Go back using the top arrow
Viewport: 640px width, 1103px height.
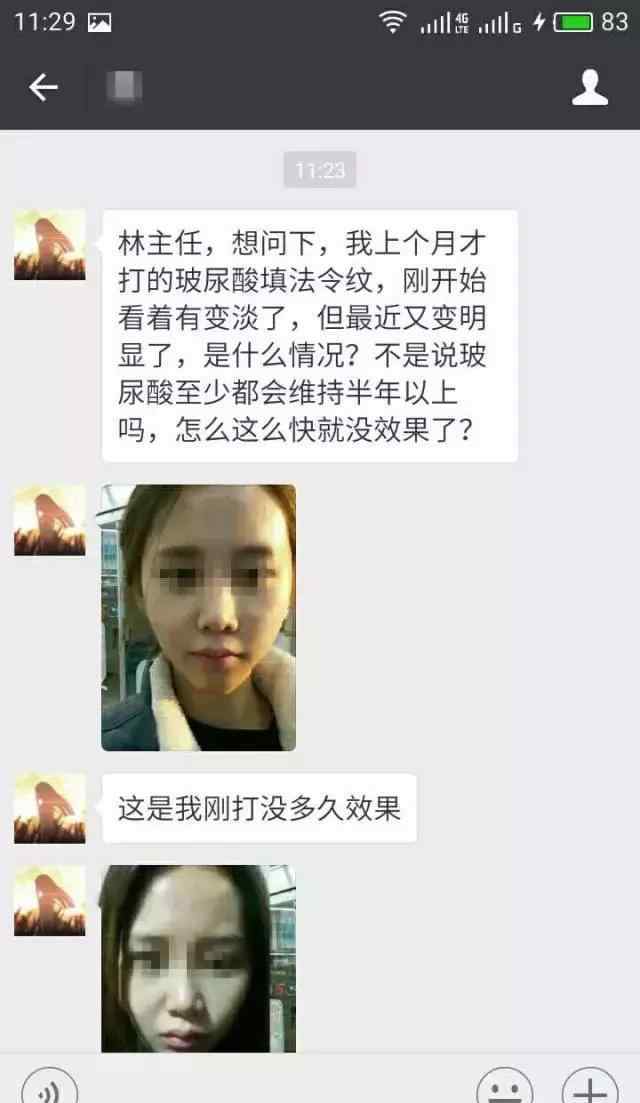coord(43,88)
